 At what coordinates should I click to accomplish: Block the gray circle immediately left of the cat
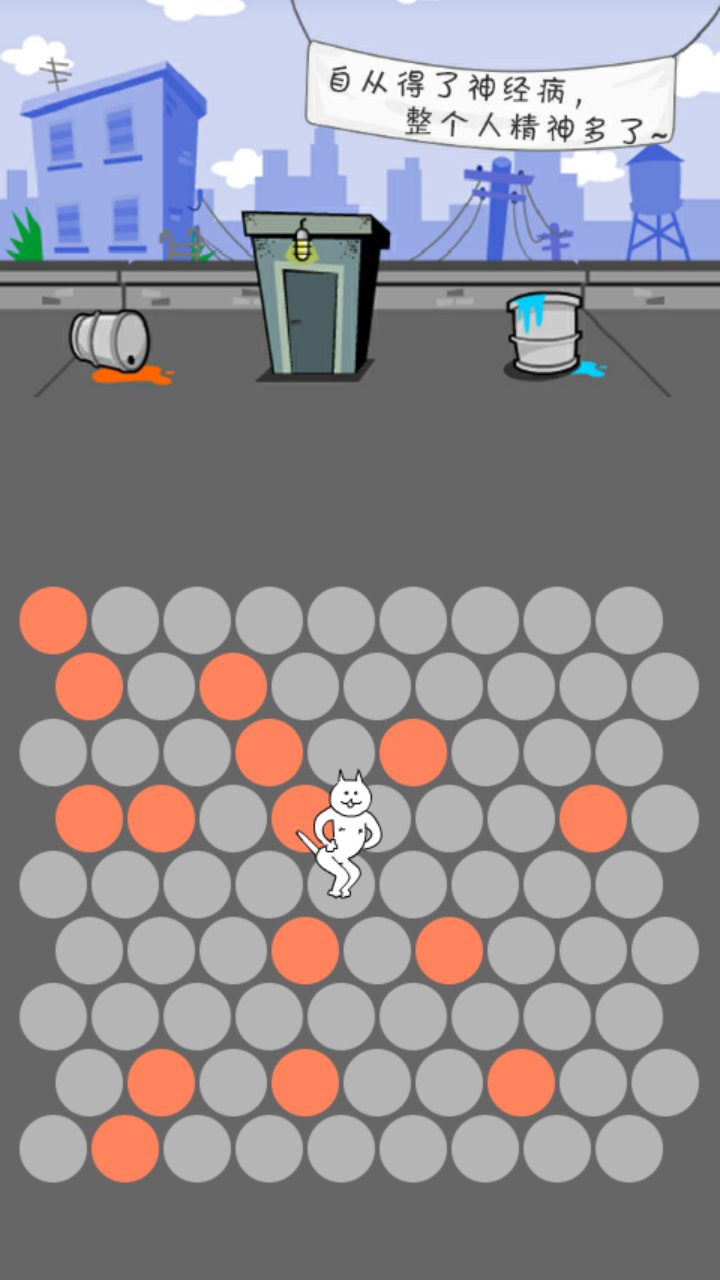[x=269, y=884]
